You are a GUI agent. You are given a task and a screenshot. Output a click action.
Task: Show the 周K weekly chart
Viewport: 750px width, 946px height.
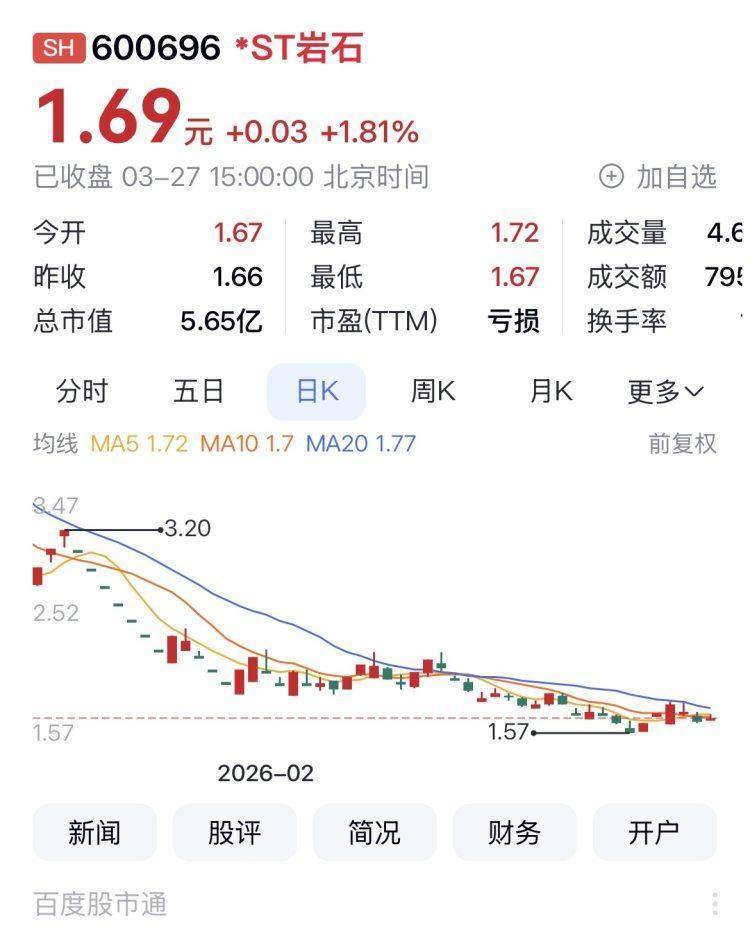[433, 391]
